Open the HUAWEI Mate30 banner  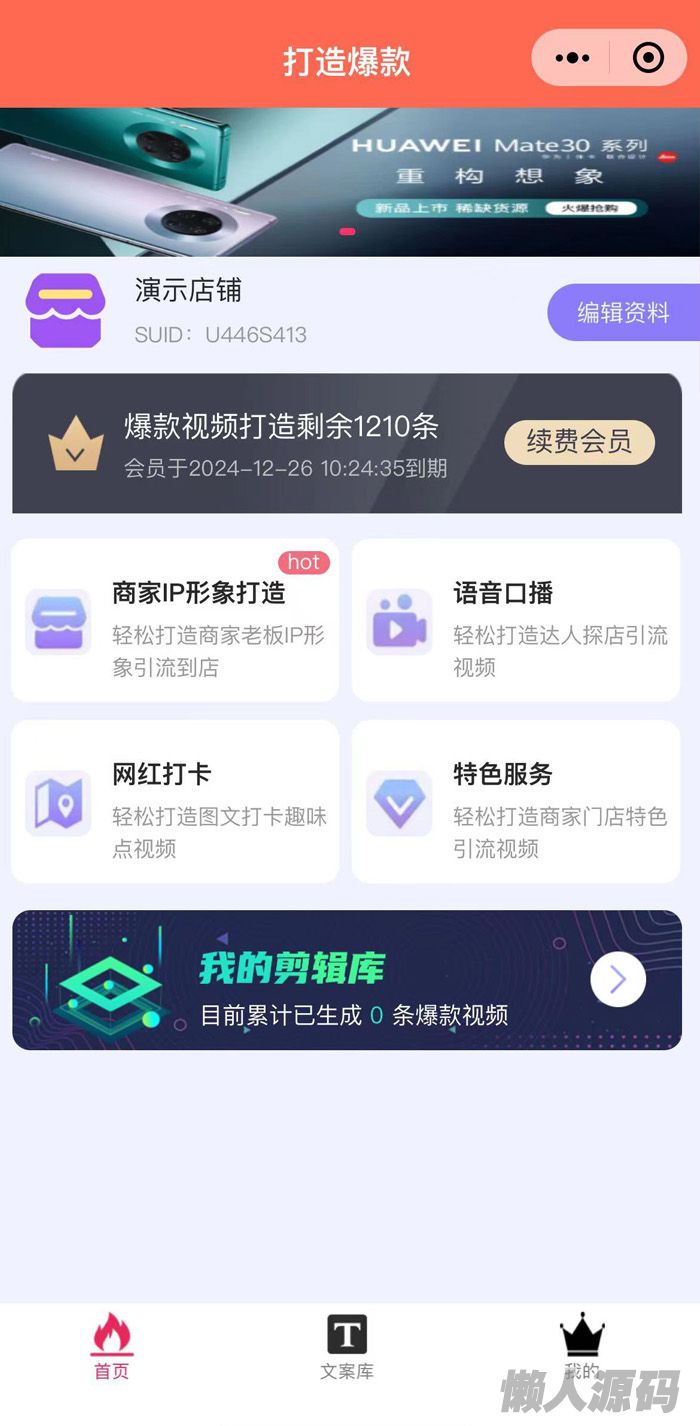pos(350,182)
